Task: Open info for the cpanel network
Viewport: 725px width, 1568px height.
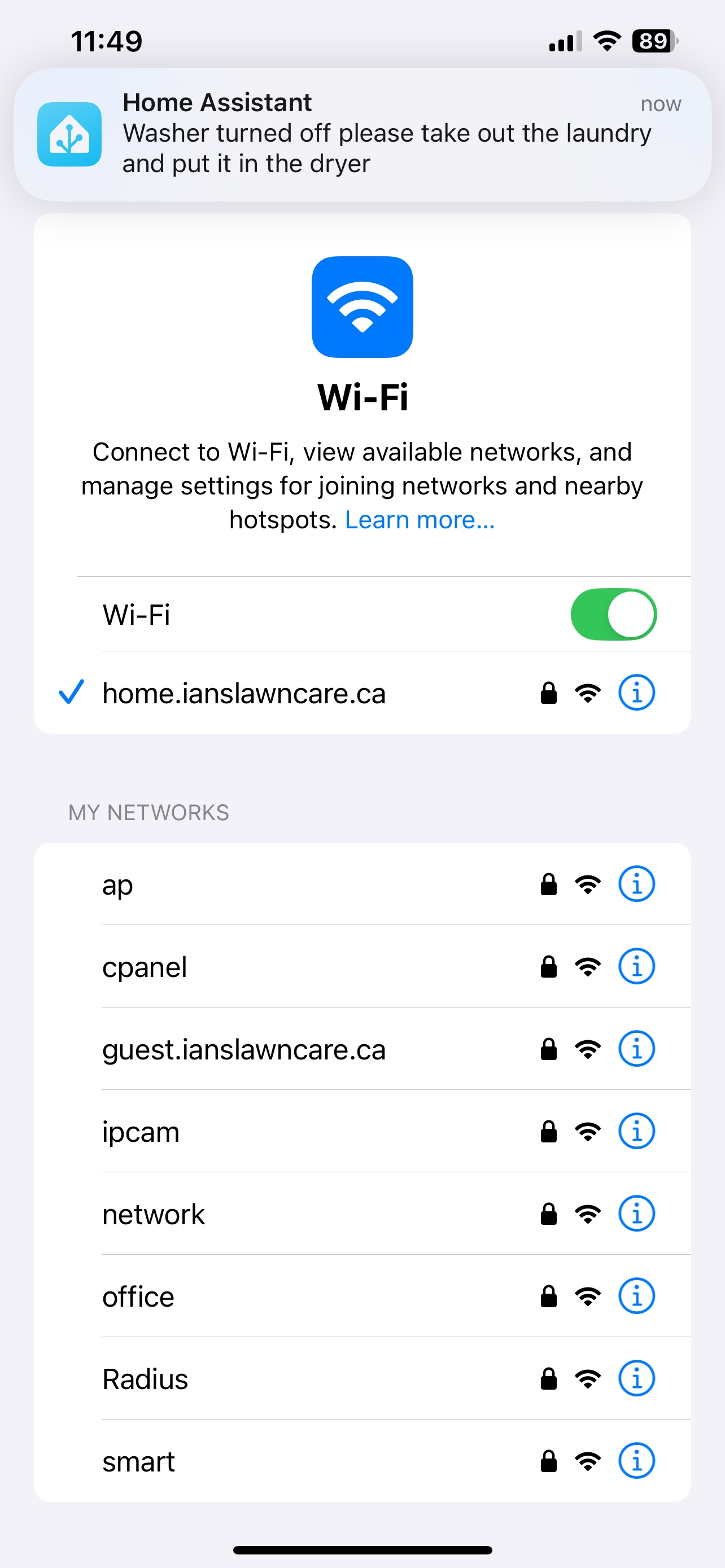Action: point(636,966)
